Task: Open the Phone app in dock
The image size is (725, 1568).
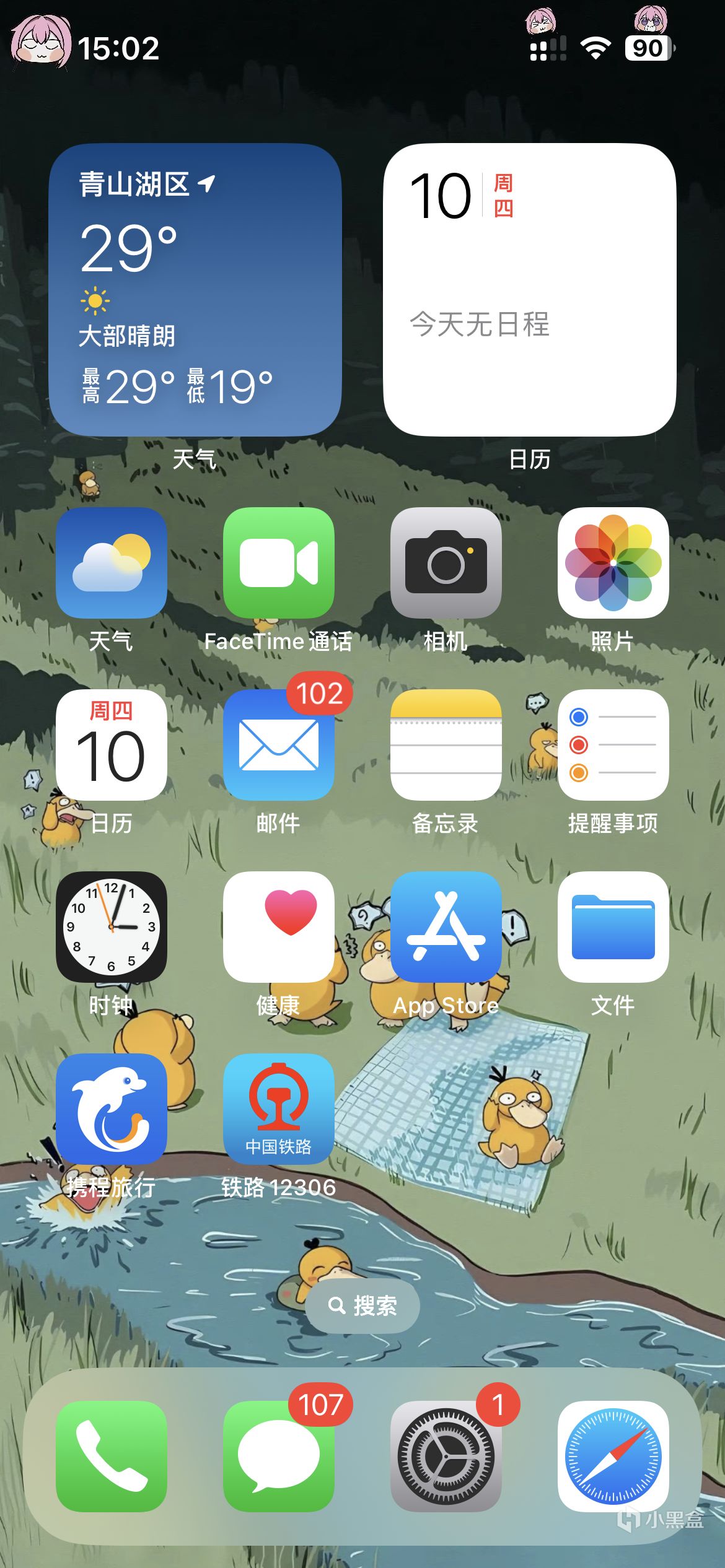Action: coord(112,1456)
